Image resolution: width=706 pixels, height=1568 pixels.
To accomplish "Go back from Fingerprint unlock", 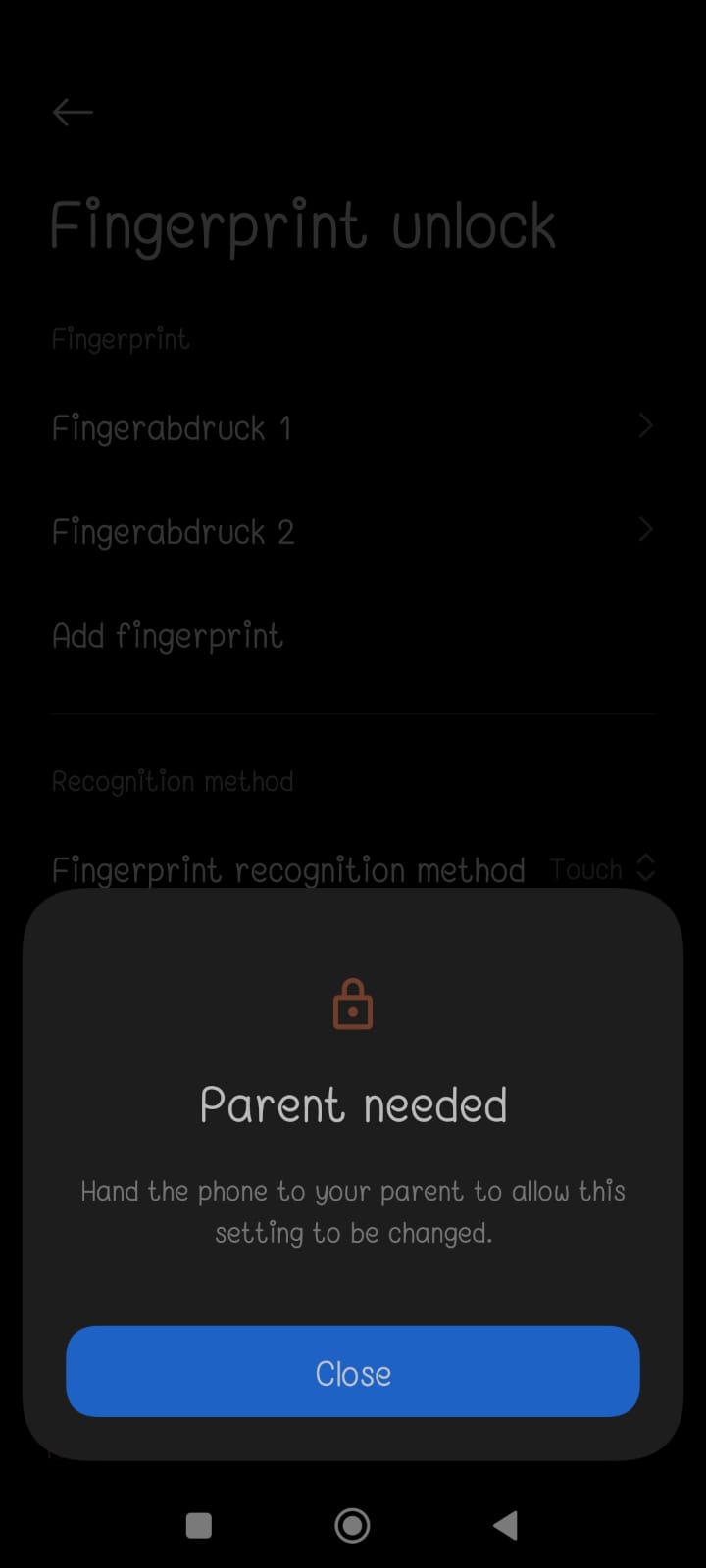I will (73, 113).
